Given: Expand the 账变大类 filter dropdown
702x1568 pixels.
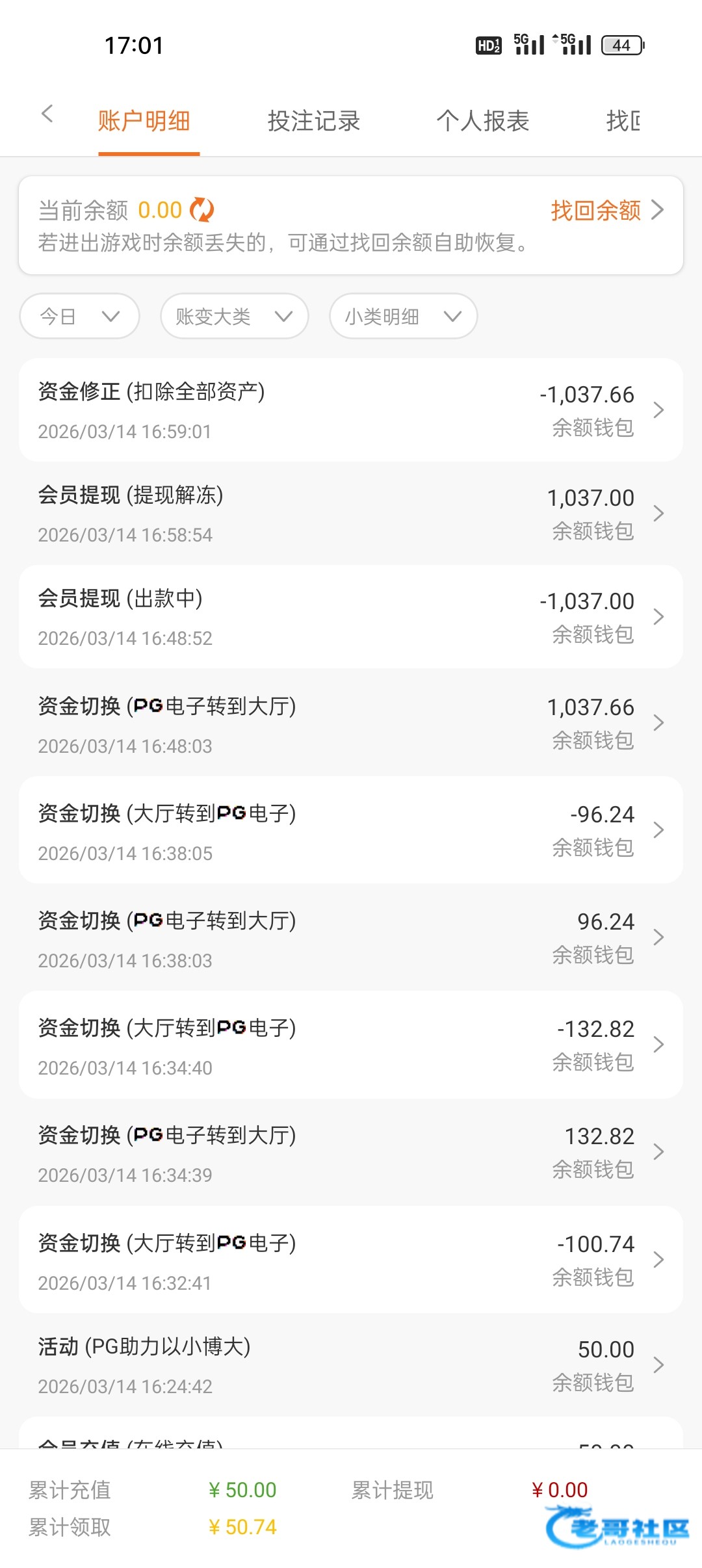Looking at the screenshot, I should 235,317.
